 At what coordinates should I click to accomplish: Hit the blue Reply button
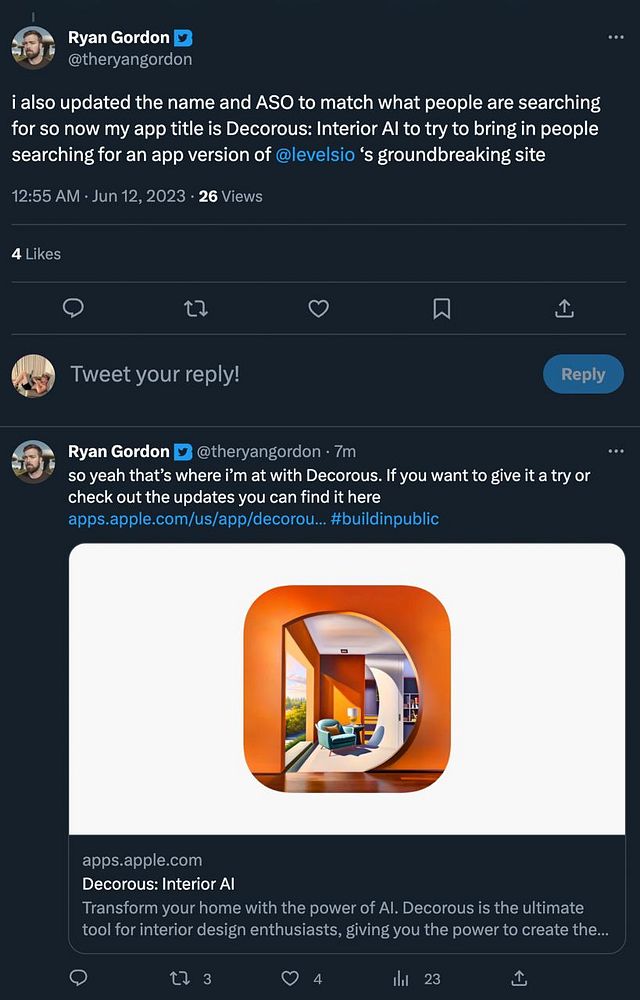pyautogui.click(x=582, y=374)
